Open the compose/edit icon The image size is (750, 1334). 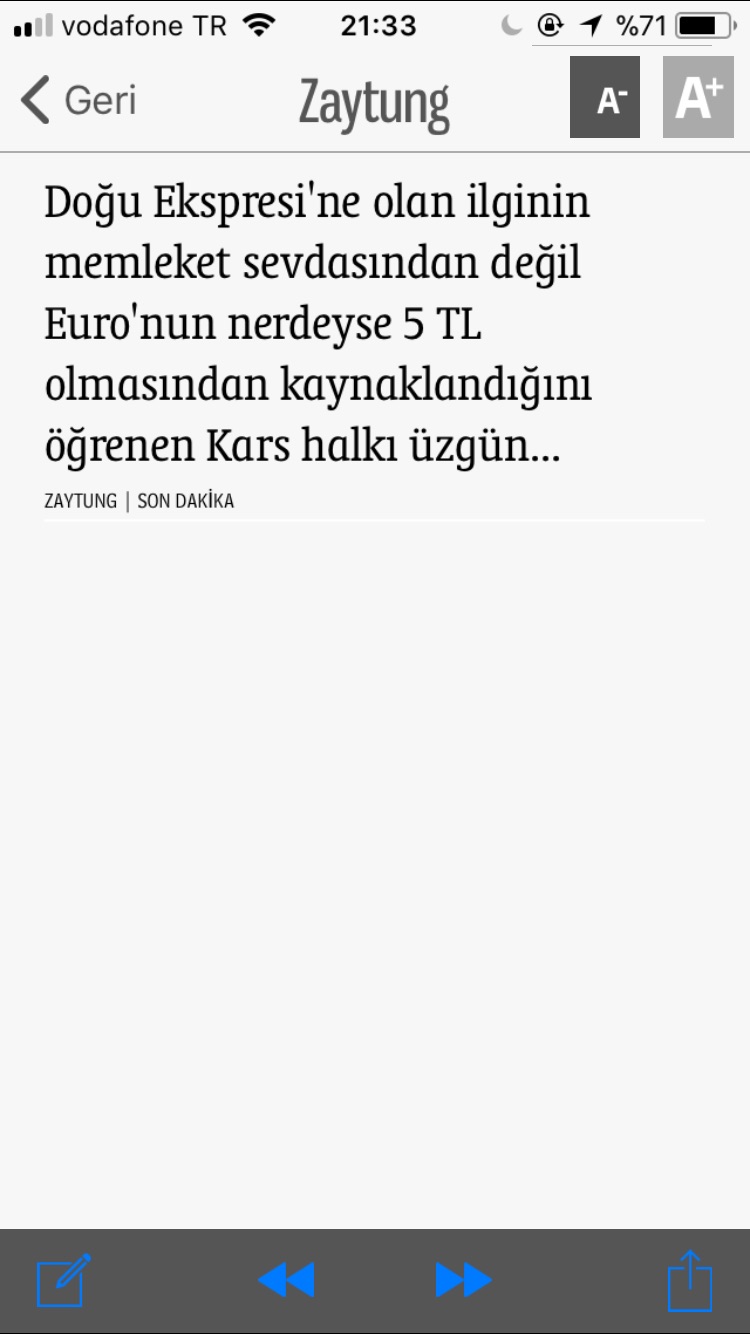point(64,1280)
